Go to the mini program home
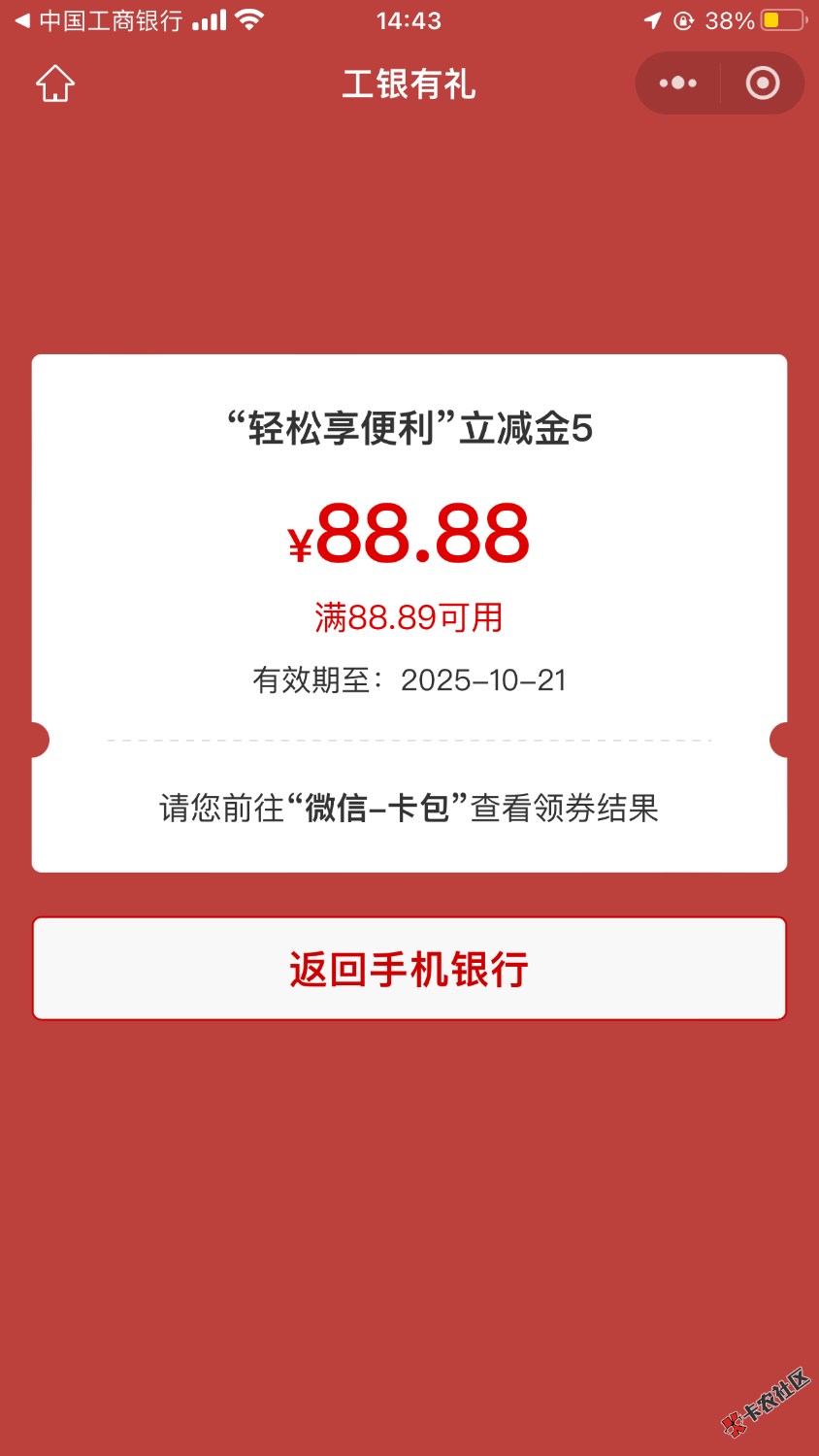The height and width of the screenshot is (1456, 819). point(55,84)
